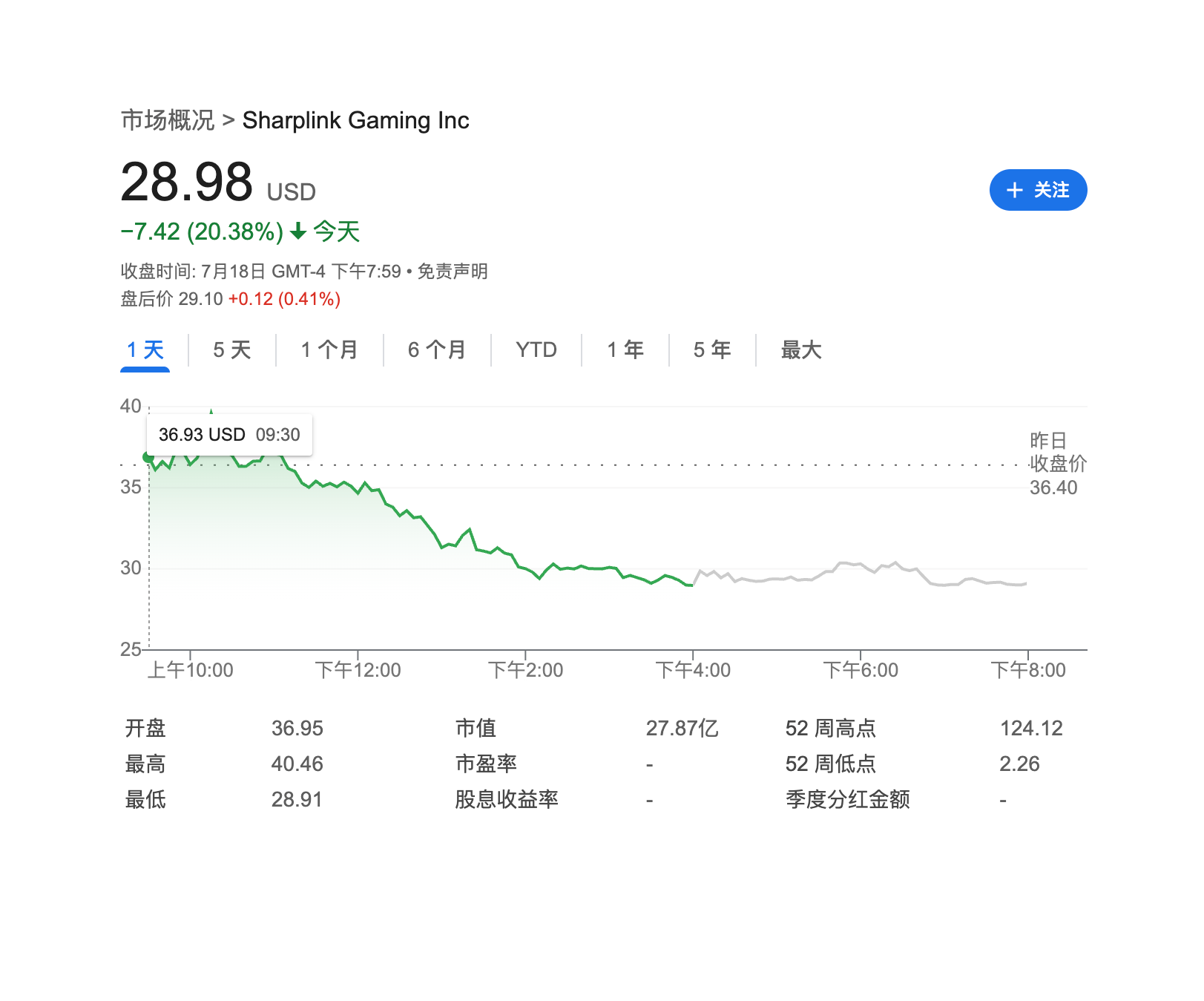Switch chart to 1 个月 range
The height and width of the screenshot is (1001, 1204).
(329, 349)
